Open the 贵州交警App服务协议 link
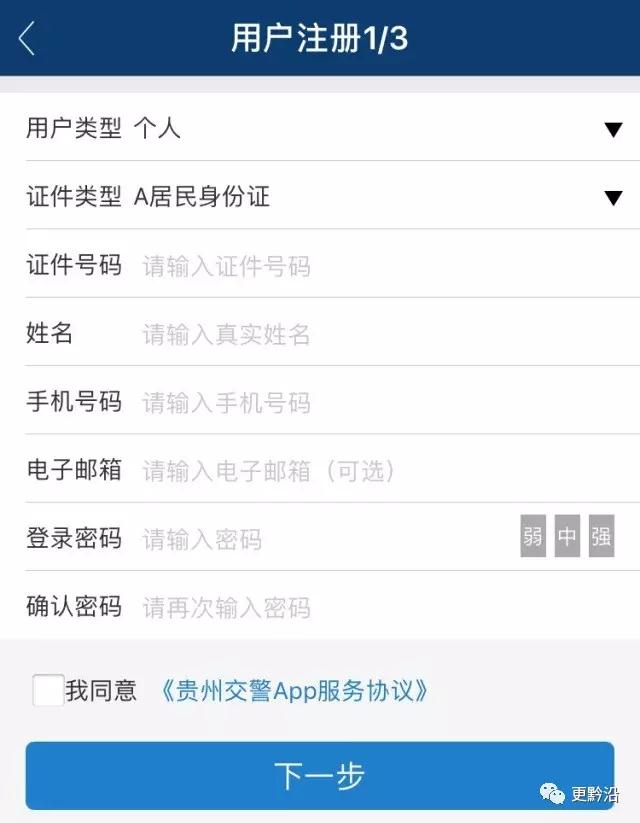This screenshot has width=640, height=823. coord(297,690)
